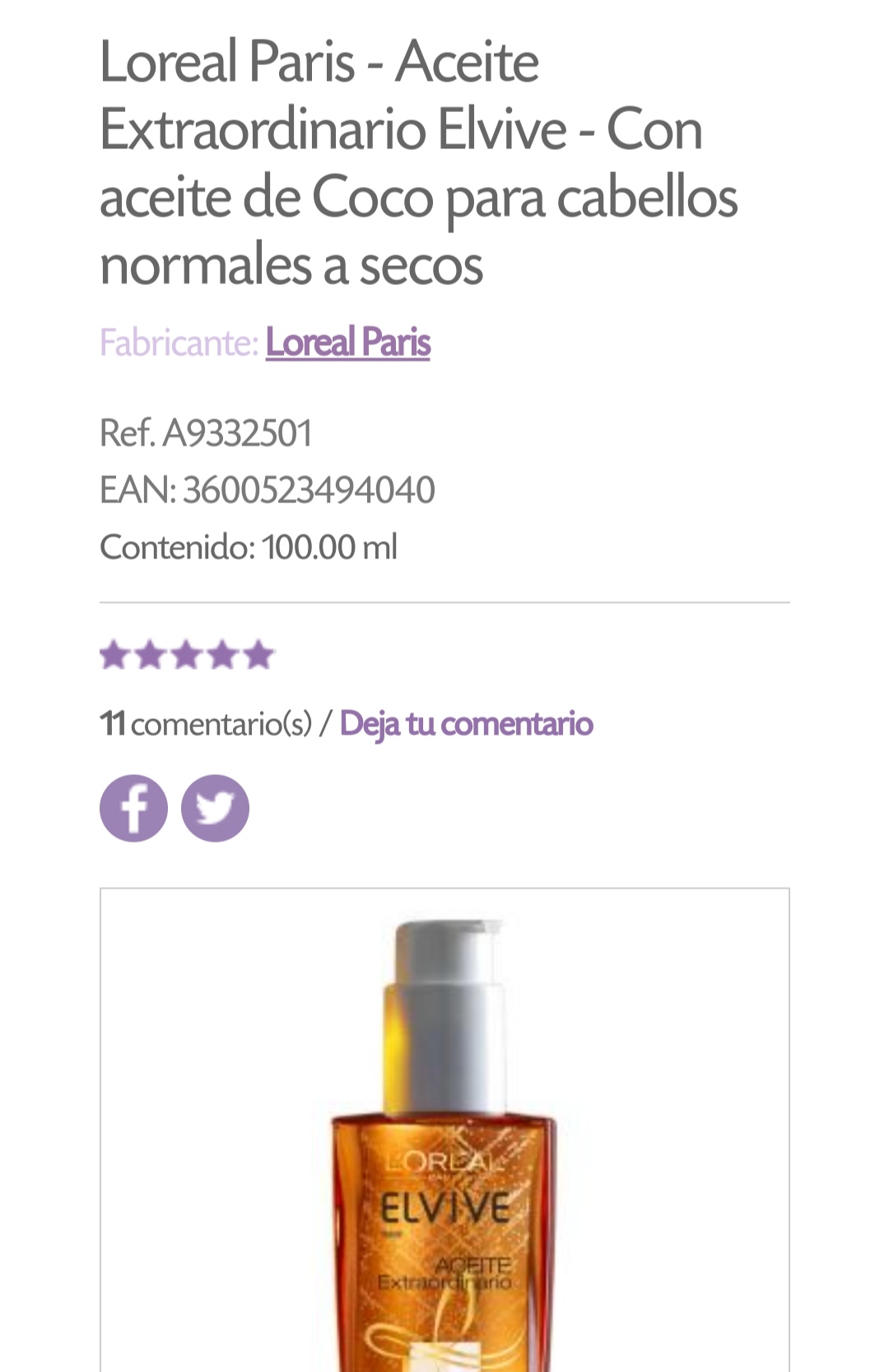This screenshot has height=1372, width=889.
Task: Share product on Facebook
Action: coord(133,808)
